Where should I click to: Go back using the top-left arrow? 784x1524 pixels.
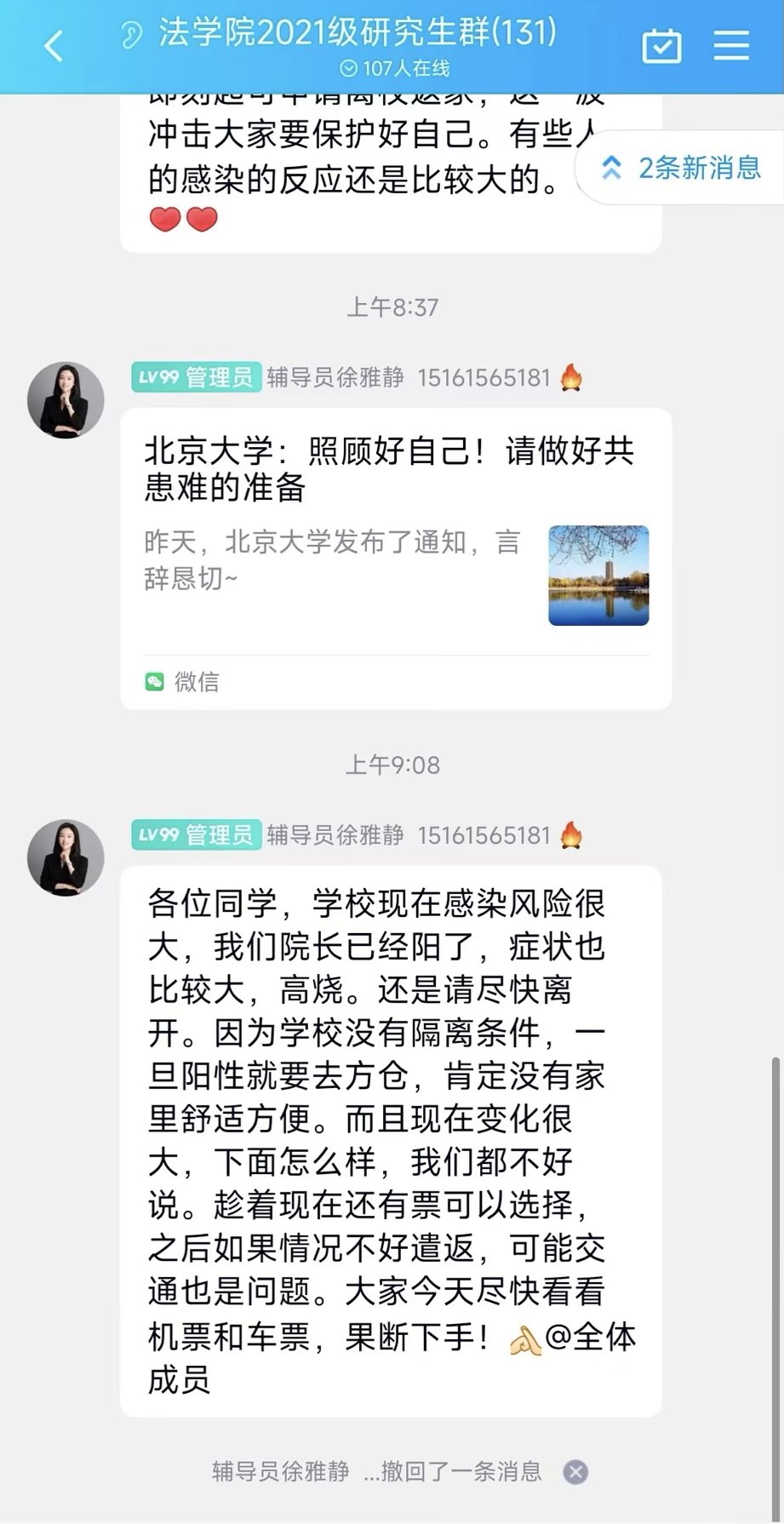point(54,46)
